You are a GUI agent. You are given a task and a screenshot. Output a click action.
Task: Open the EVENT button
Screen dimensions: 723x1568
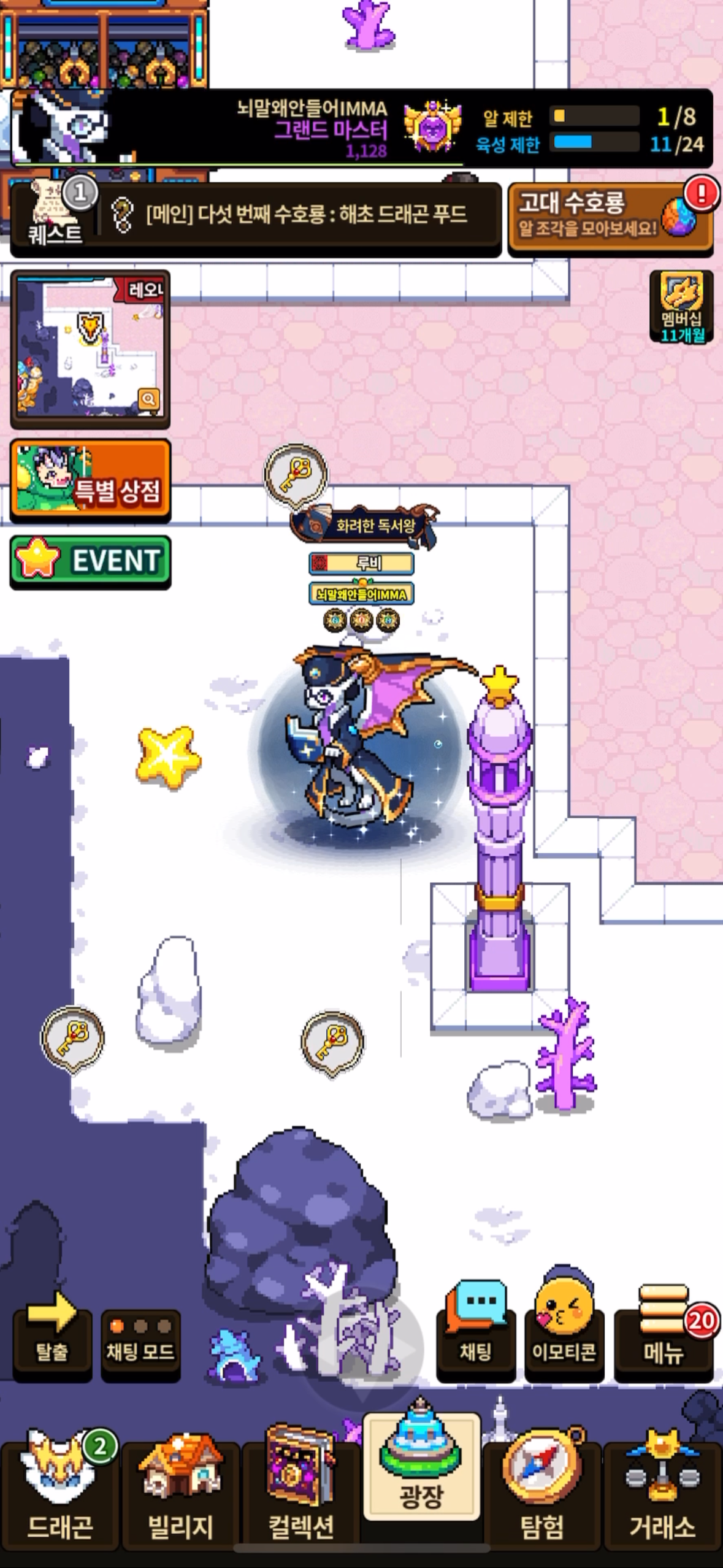pos(90,561)
